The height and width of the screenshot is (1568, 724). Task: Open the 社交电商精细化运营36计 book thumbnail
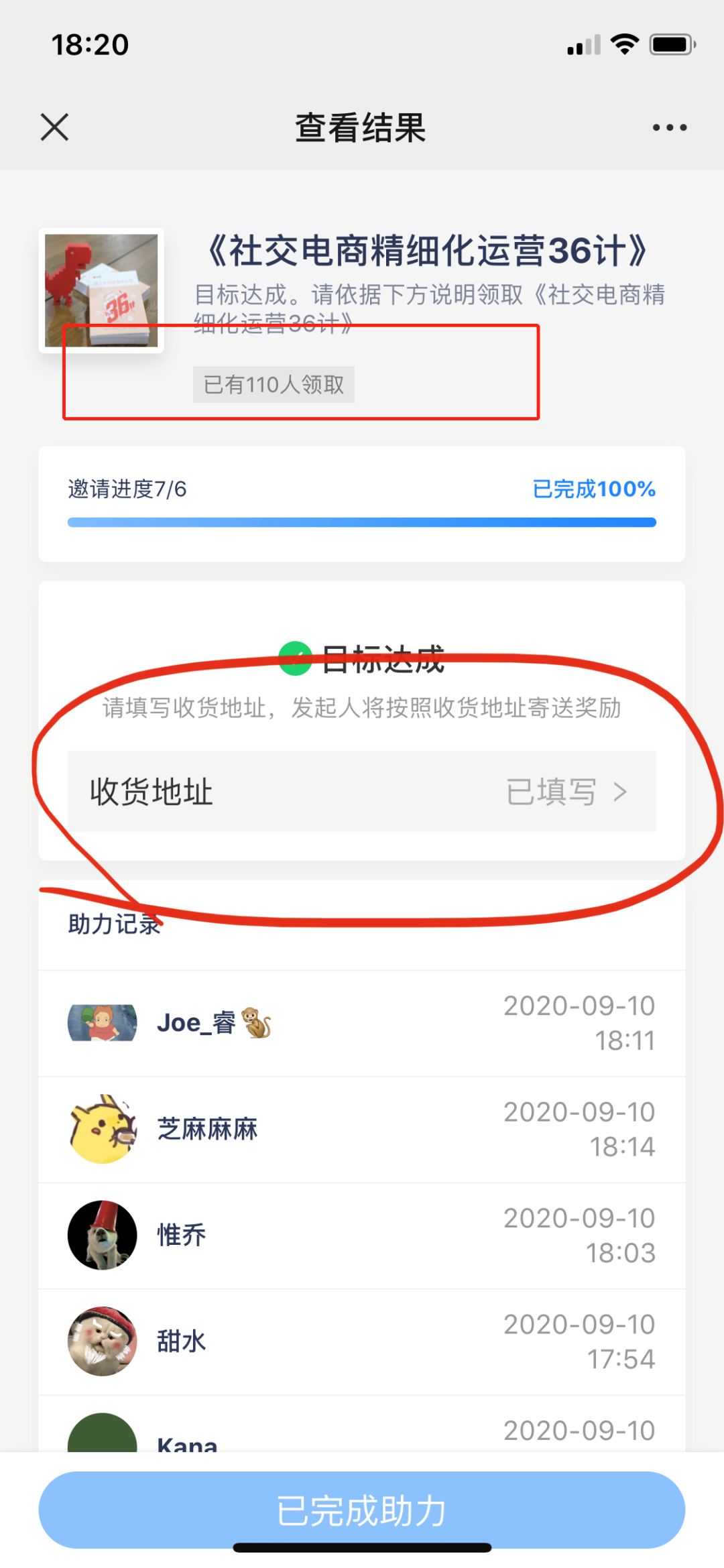pos(101,290)
